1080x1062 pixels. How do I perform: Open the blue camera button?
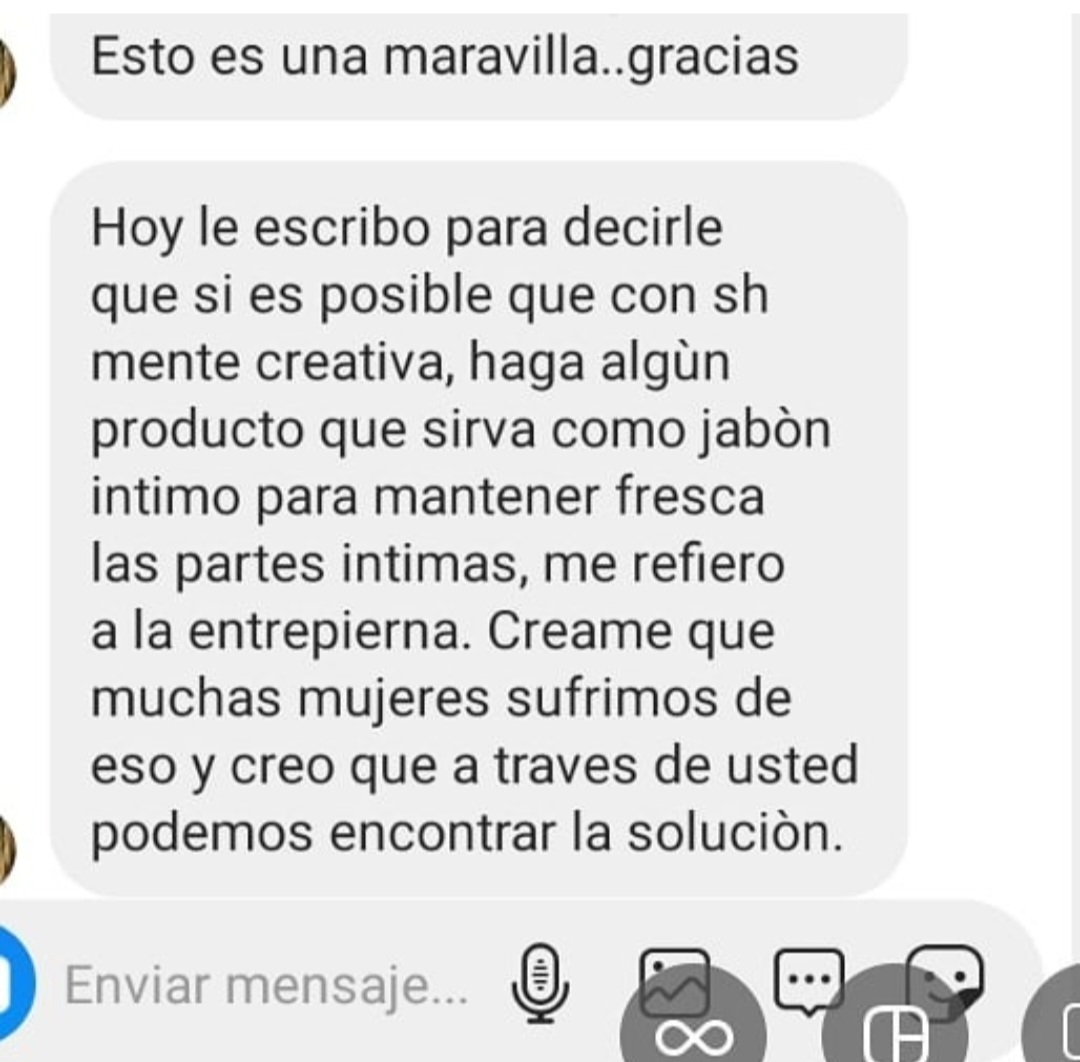(12, 984)
